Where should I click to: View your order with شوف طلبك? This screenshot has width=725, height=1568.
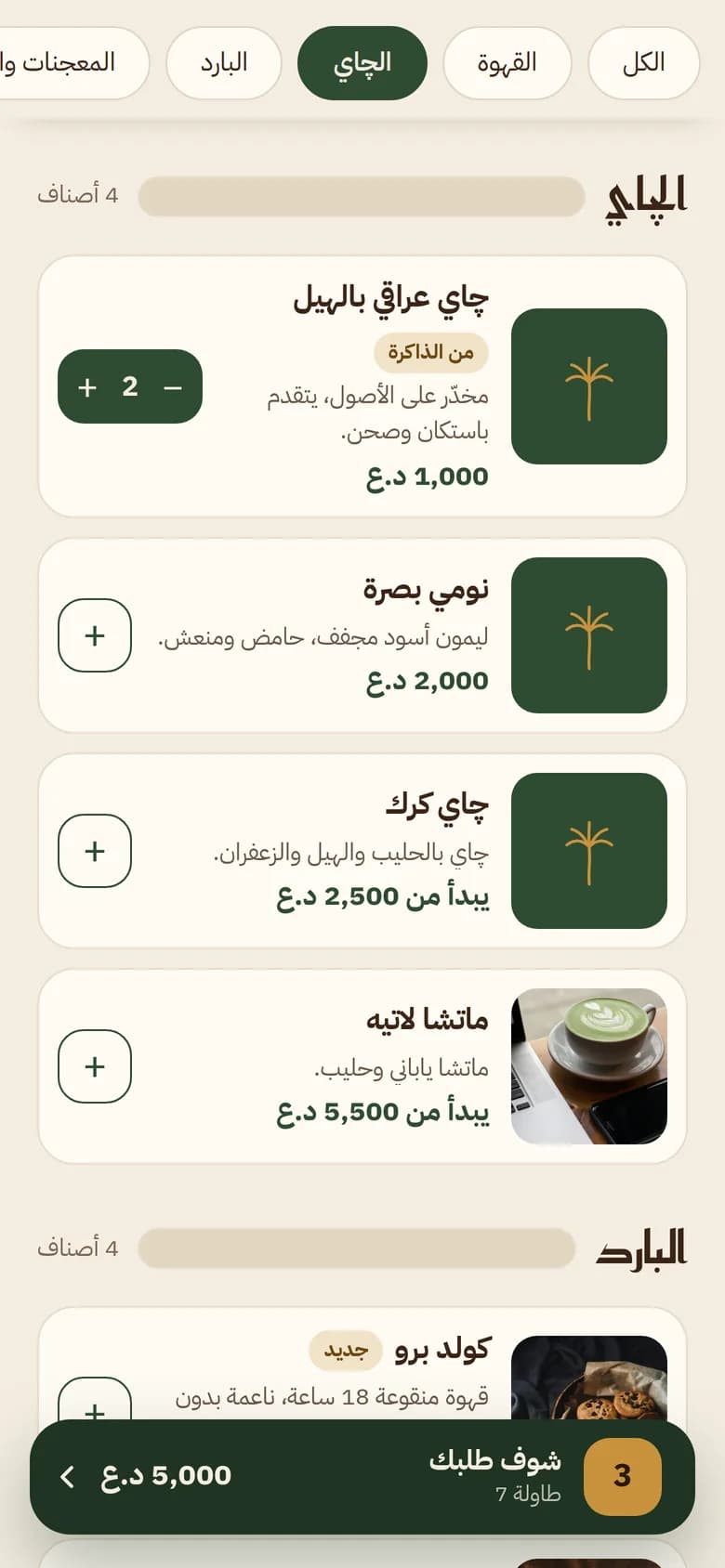tap(362, 1476)
